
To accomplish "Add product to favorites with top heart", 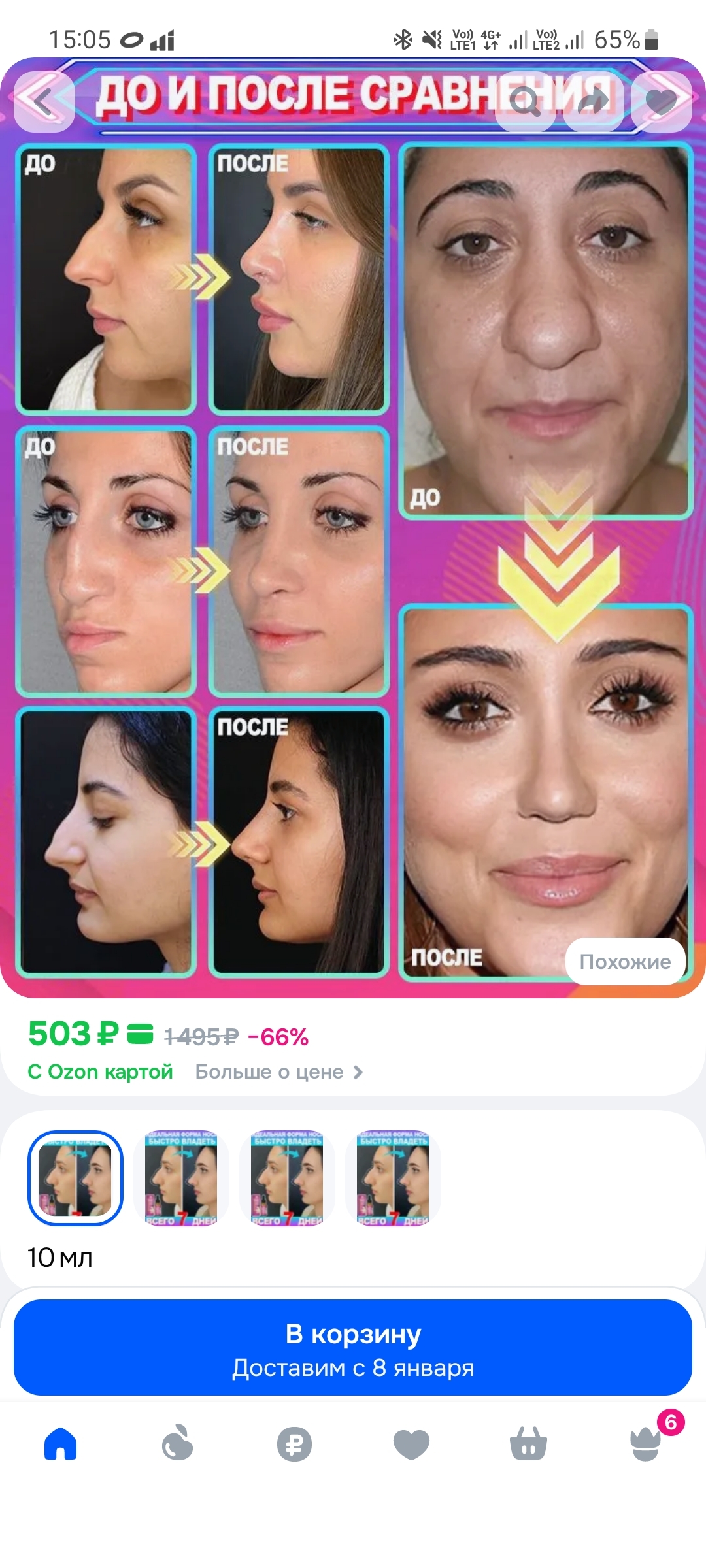I will 661,101.
